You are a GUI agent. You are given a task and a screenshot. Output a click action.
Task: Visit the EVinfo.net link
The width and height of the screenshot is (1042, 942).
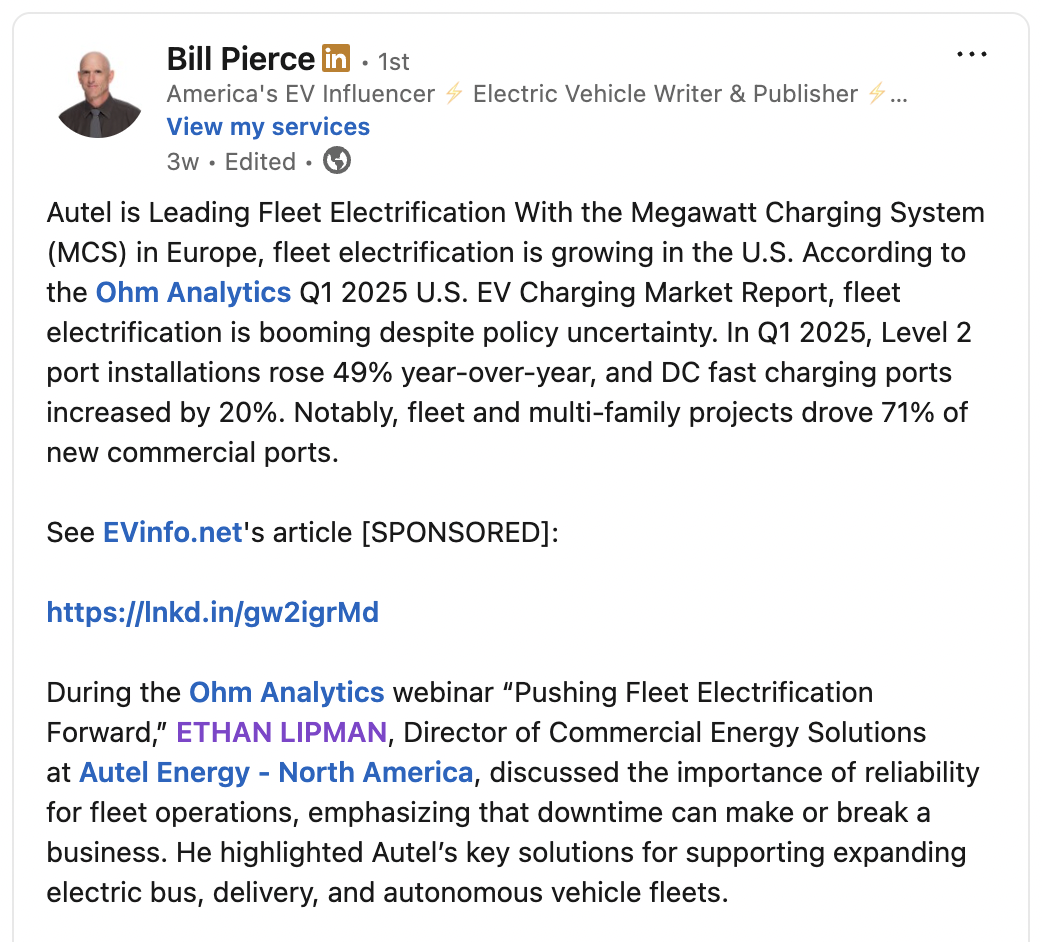pyautogui.click(x=173, y=532)
